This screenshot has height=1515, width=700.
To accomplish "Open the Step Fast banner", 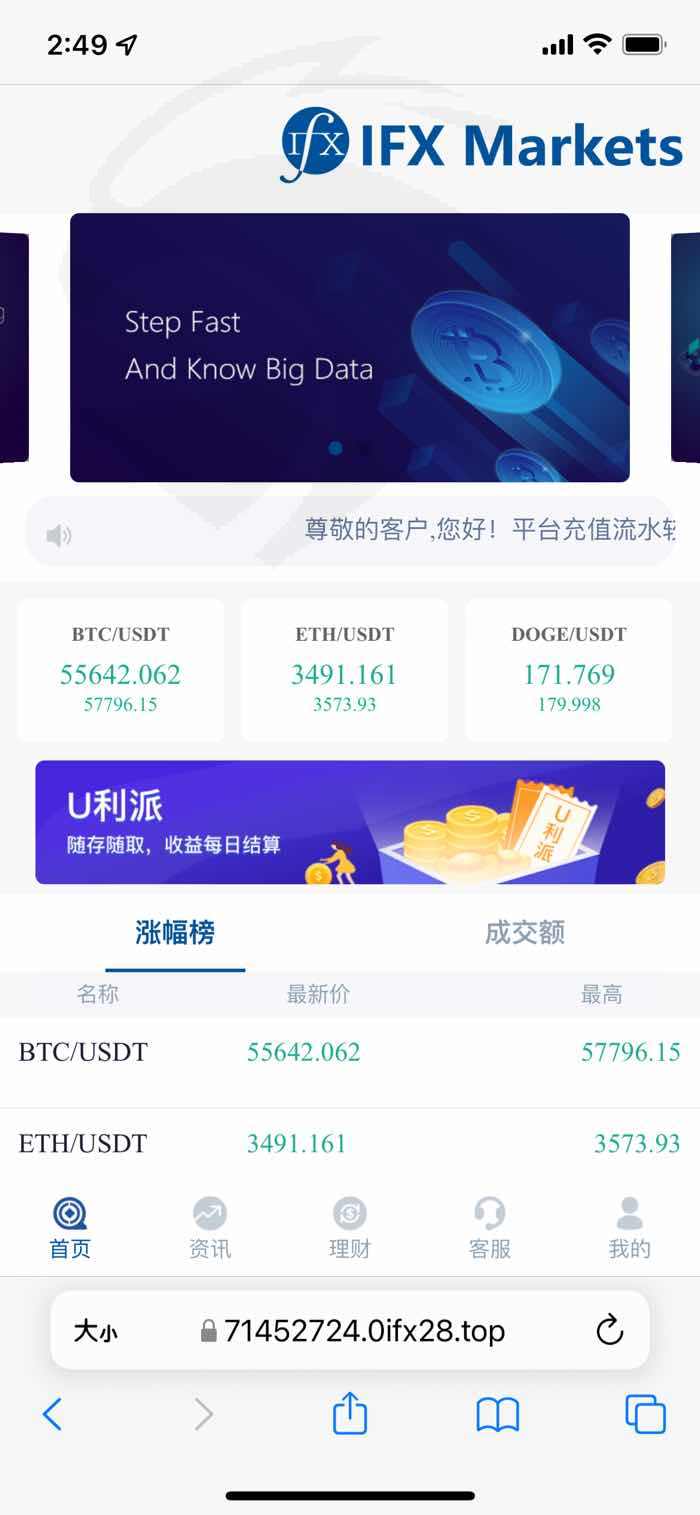I will 350,347.
